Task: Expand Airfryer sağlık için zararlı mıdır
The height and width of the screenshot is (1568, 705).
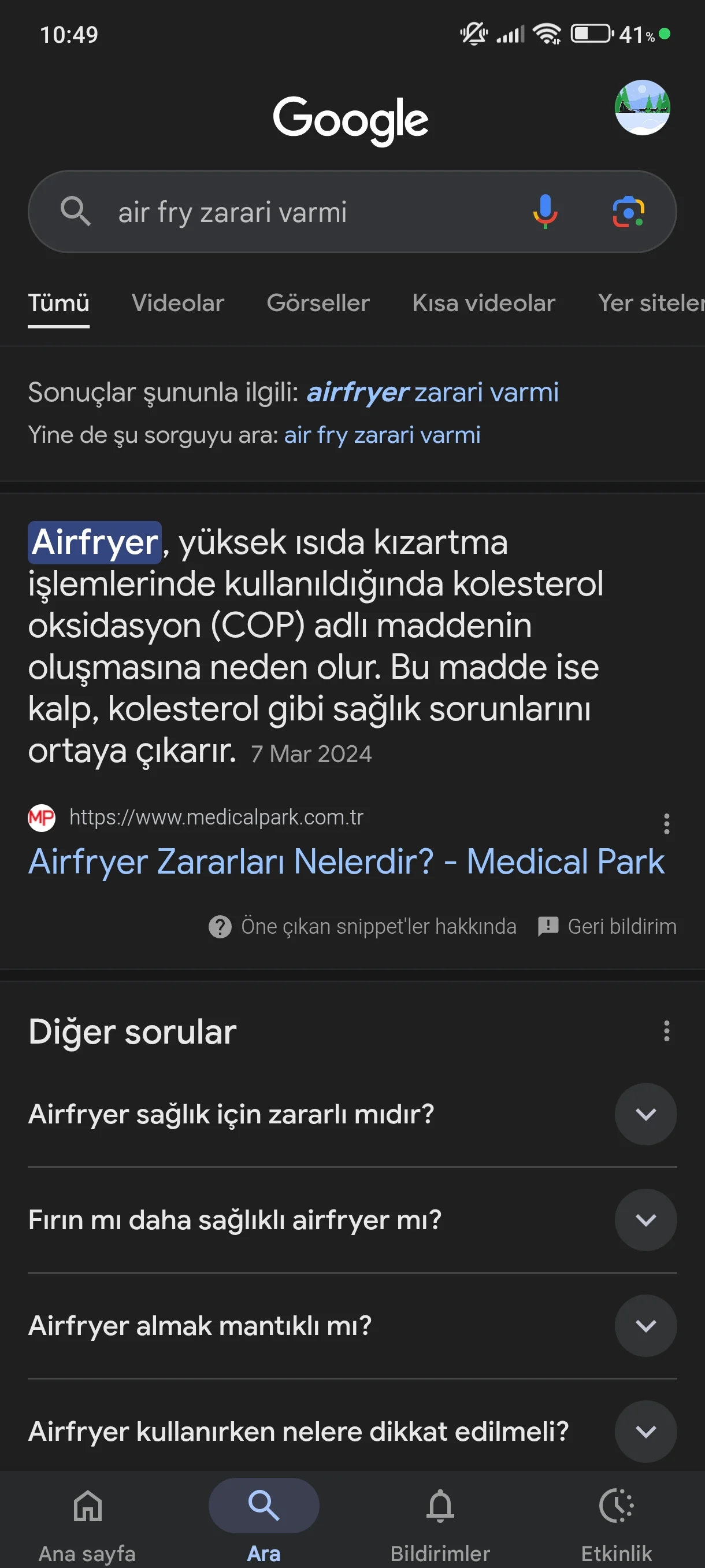Action: (645, 1114)
